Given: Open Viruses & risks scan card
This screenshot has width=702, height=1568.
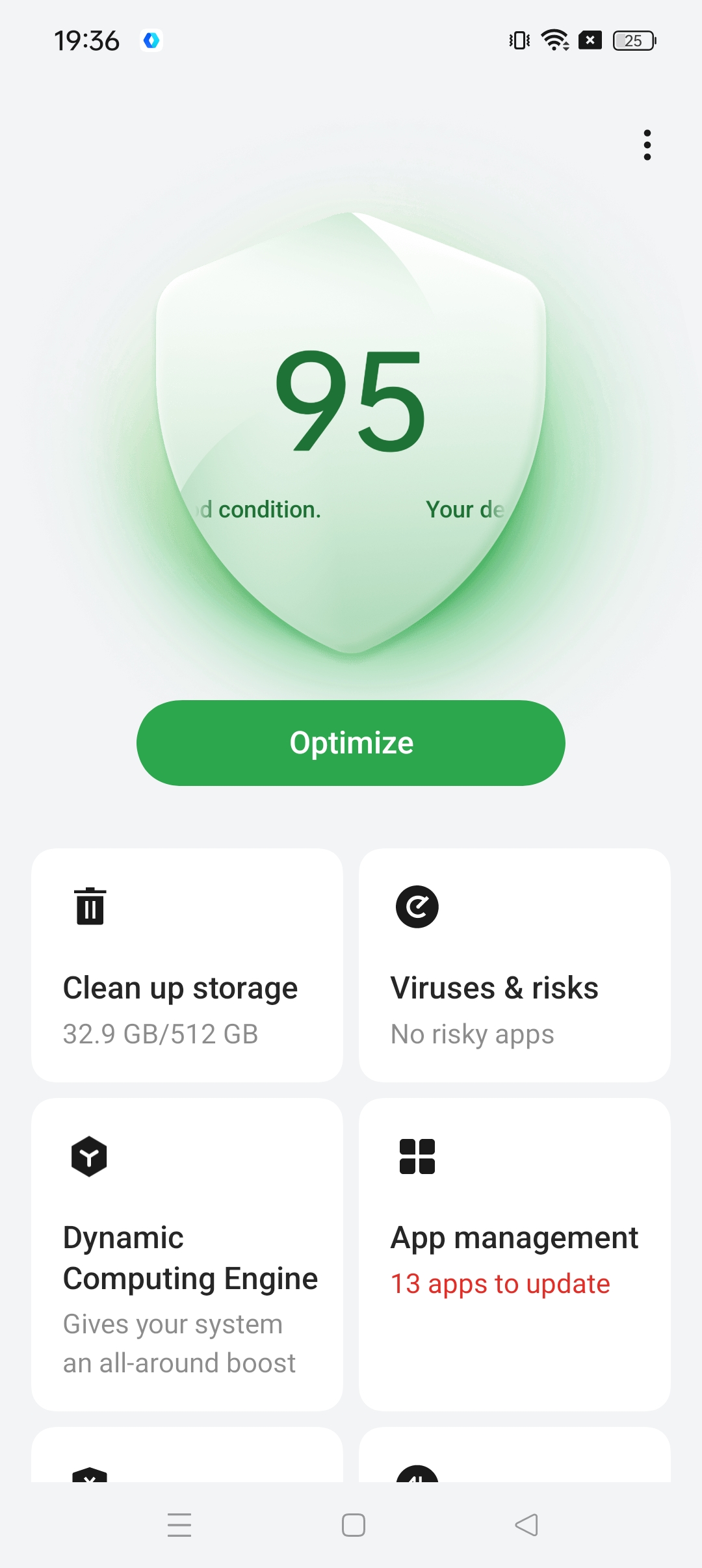Looking at the screenshot, I should [x=514, y=965].
